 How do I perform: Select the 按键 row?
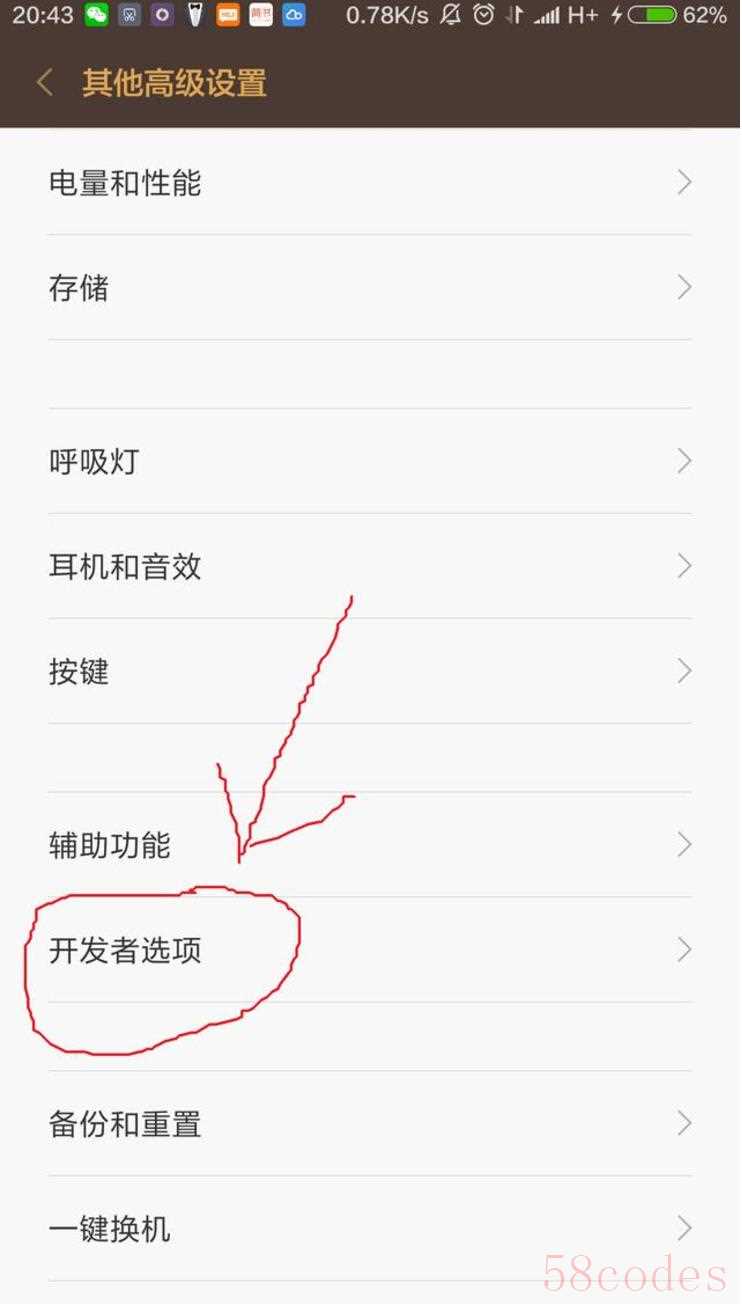click(x=370, y=671)
